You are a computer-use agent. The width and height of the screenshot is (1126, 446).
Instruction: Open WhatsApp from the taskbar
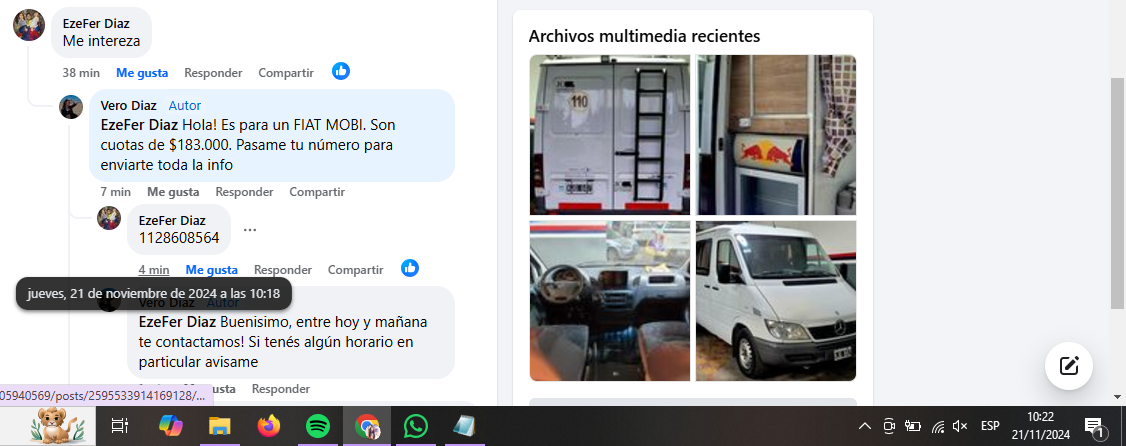(x=416, y=426)
